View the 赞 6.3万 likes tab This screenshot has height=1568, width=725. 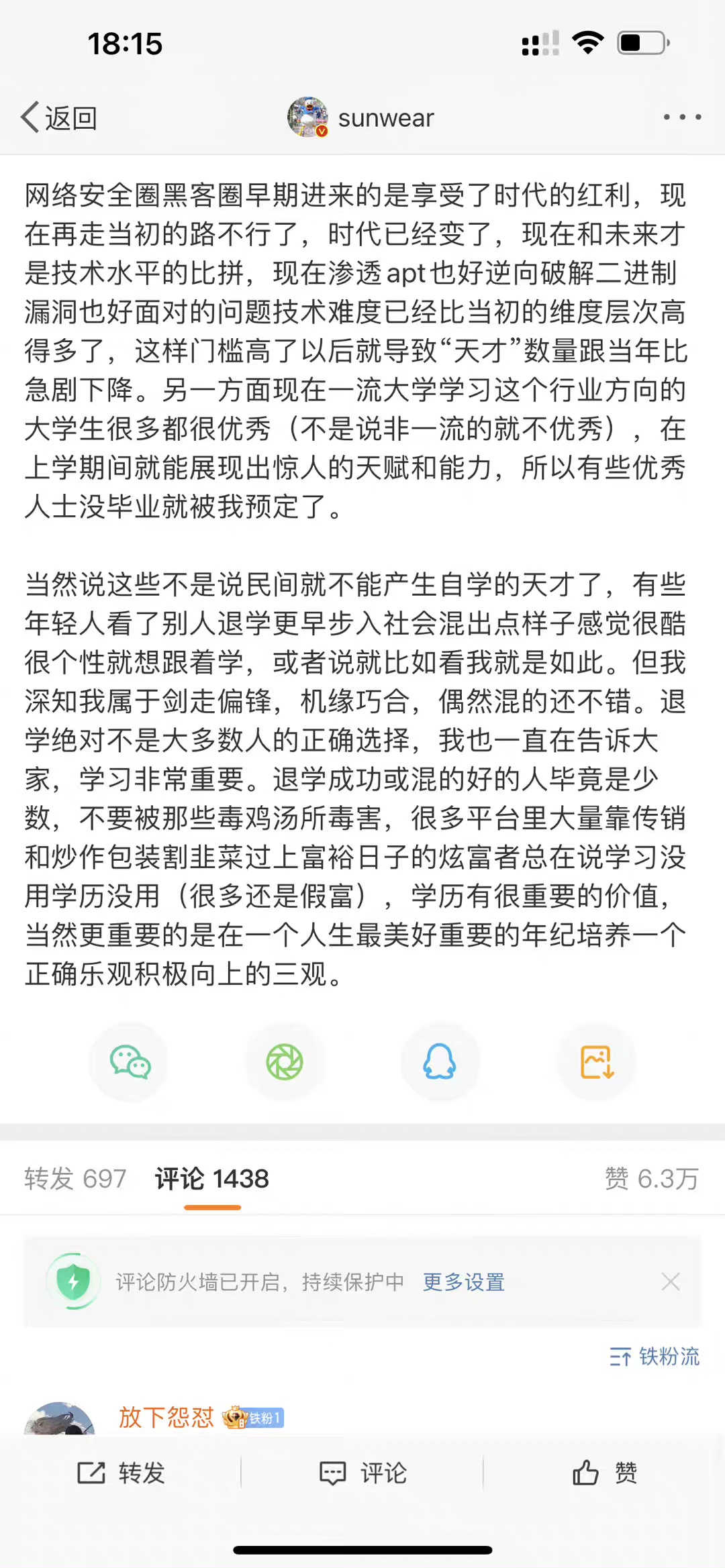[651, 1179]
